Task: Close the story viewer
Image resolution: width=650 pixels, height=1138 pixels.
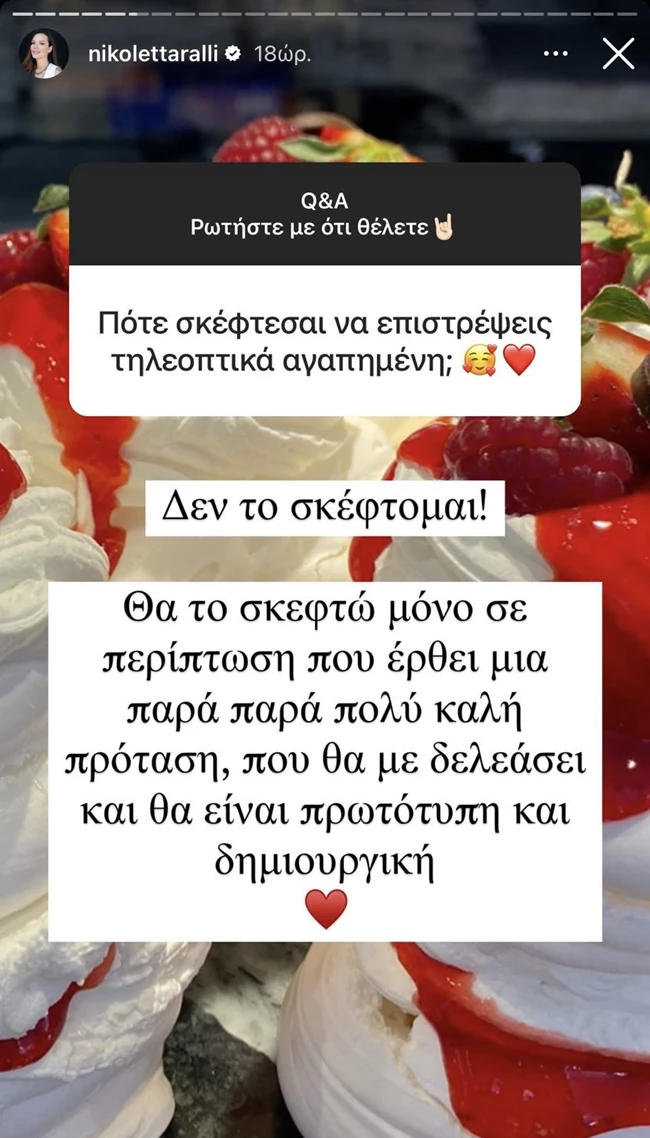Action: [x=618, y=54]
